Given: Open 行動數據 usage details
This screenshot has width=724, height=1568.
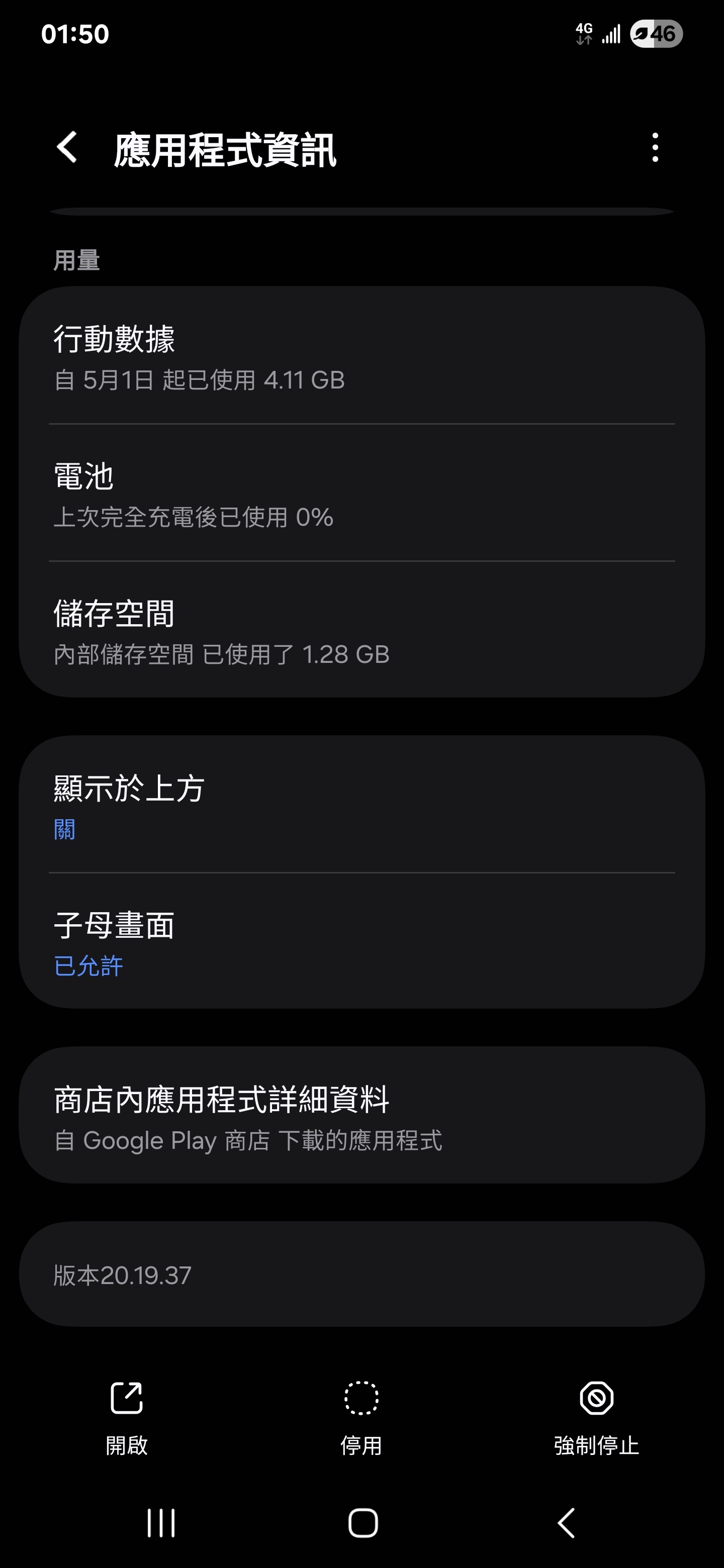Looking at the screenshot, I should coord(361,355).
